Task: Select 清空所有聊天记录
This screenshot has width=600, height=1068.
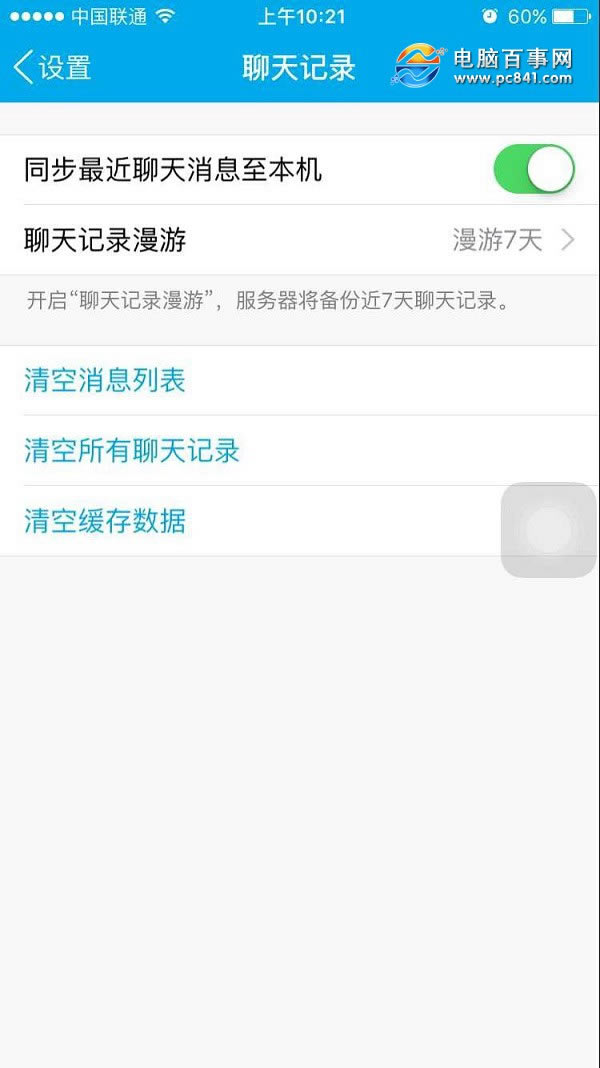Action: [132, 451]
